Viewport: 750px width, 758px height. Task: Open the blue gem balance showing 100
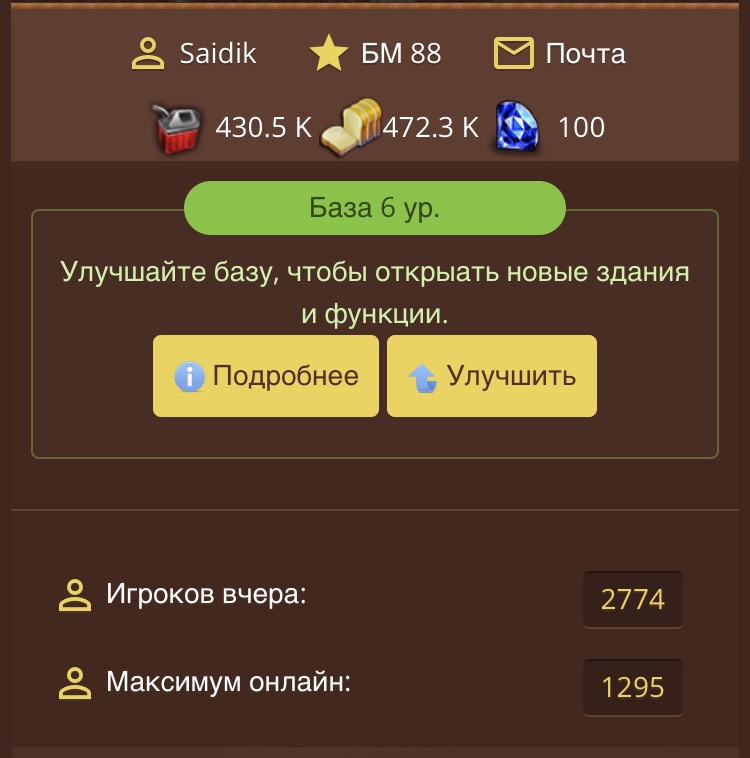pos(549,127)
